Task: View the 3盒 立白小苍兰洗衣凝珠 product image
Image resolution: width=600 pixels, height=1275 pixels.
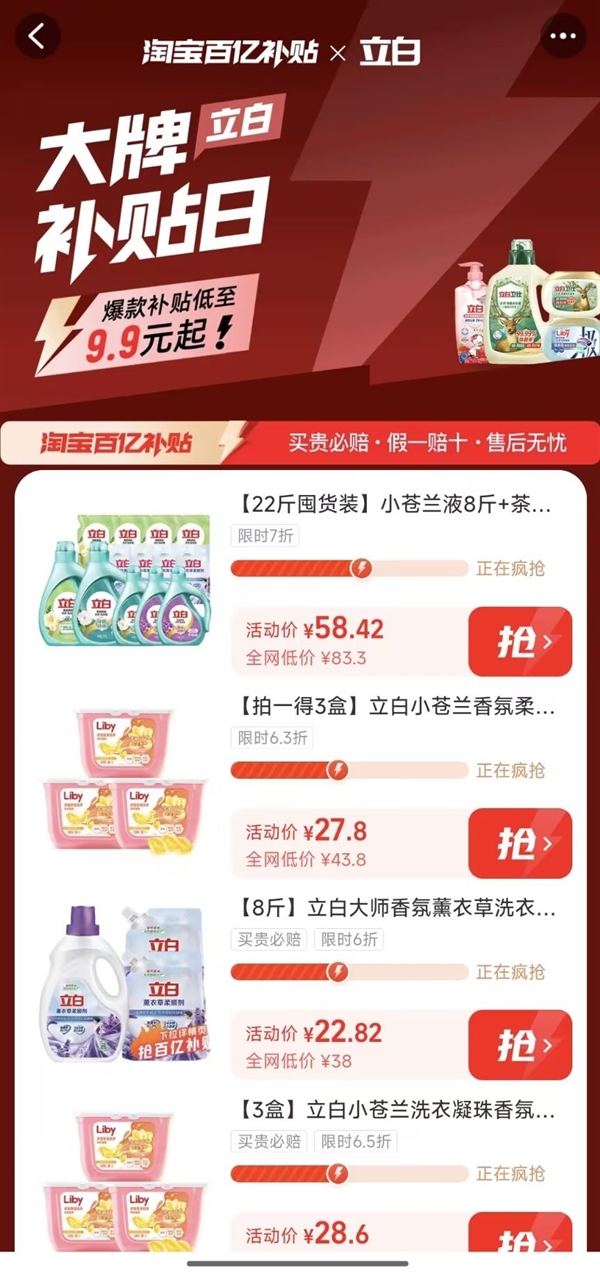Action: 125,1180
